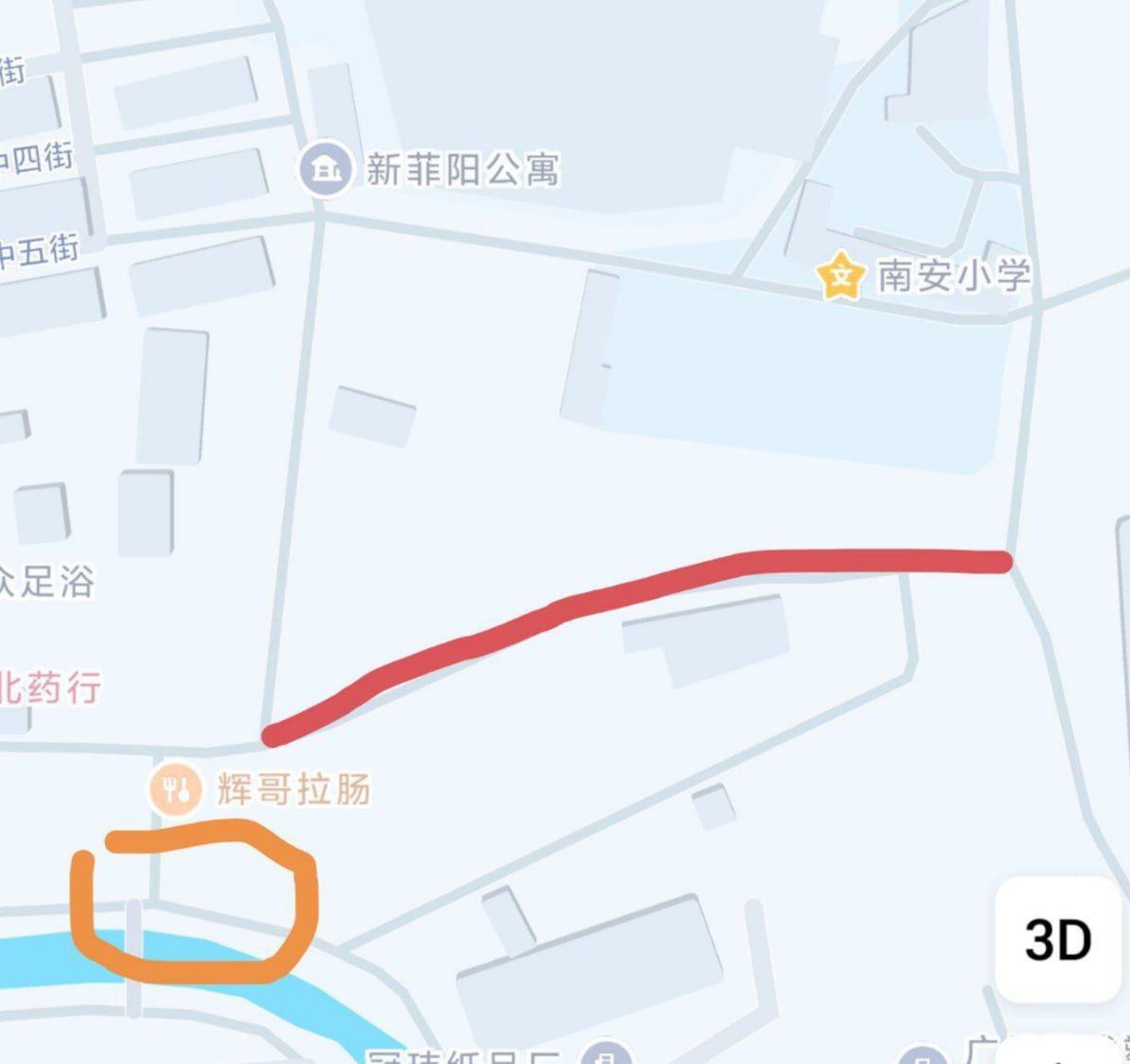Select the 南安小学 school marker
Image resolution: width=1130 pixels, height=1064 pixels.
pos(841,278)
